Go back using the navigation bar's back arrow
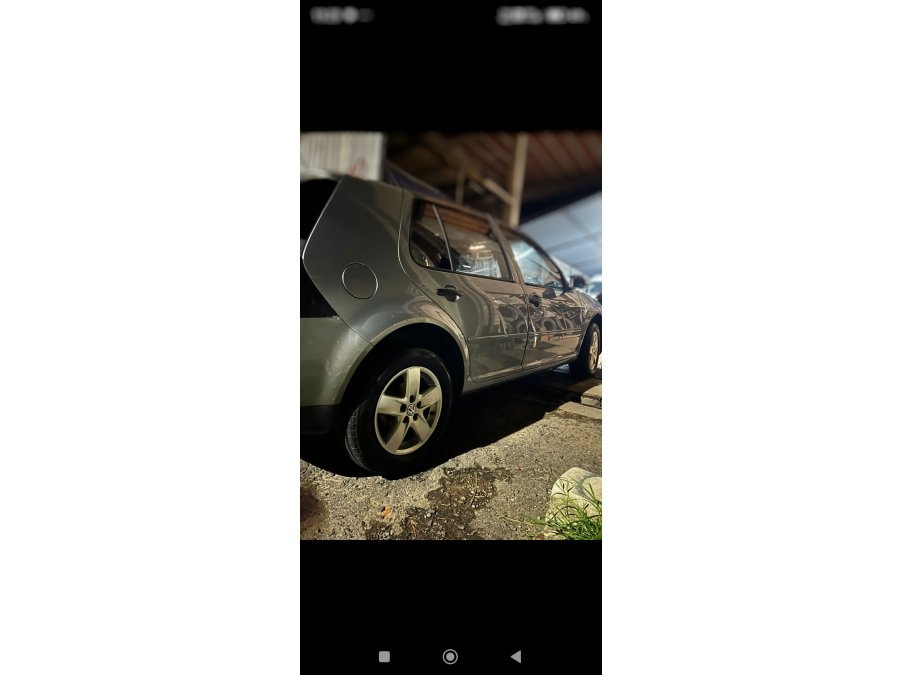The width and height of the screenshot is (900, 675). click(516, 656)
